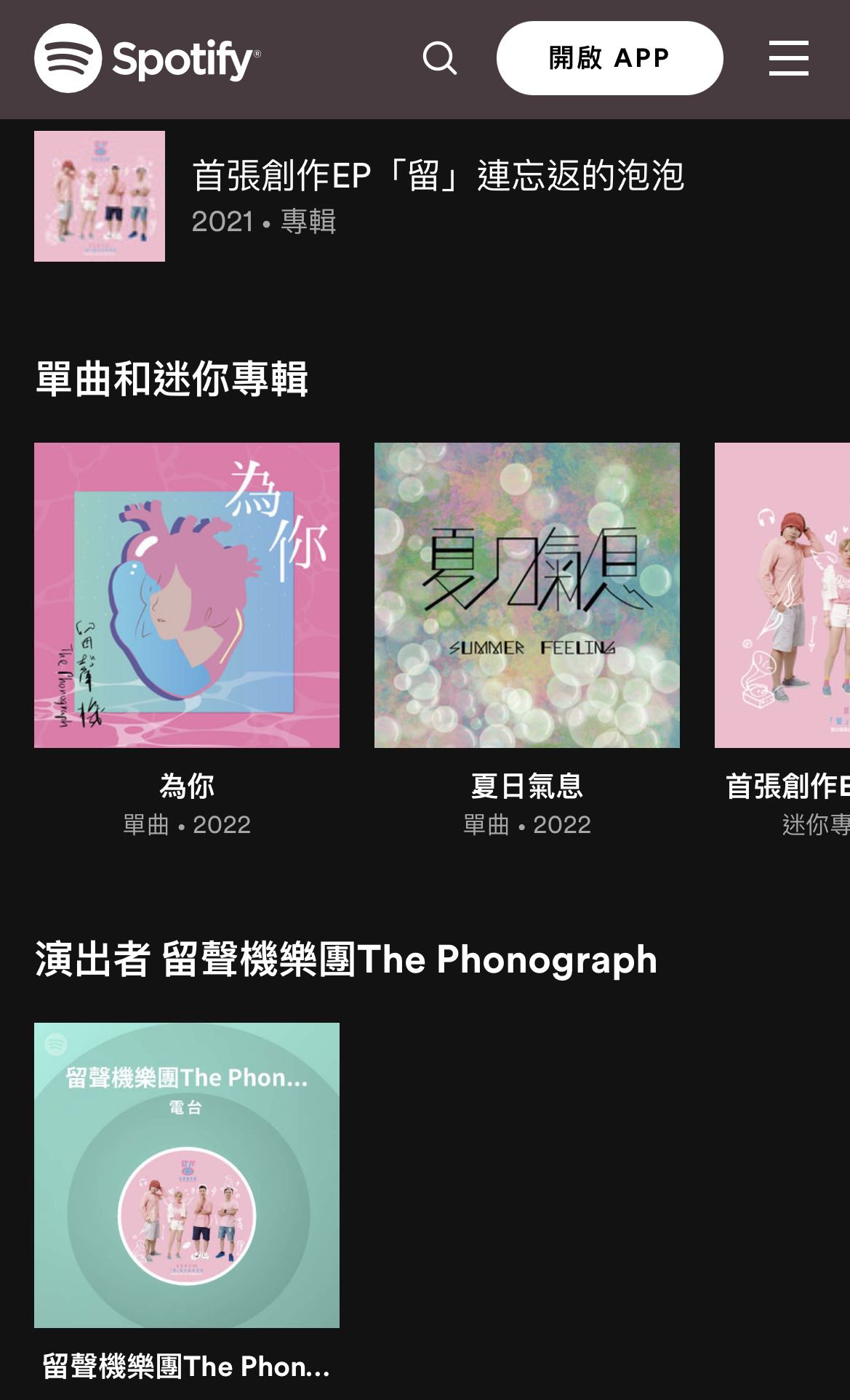Open the 2021 album 首張創作EP「留」連忘返的泡泡
Viewport: 850px width, 1400px height.
click(425, 196)
